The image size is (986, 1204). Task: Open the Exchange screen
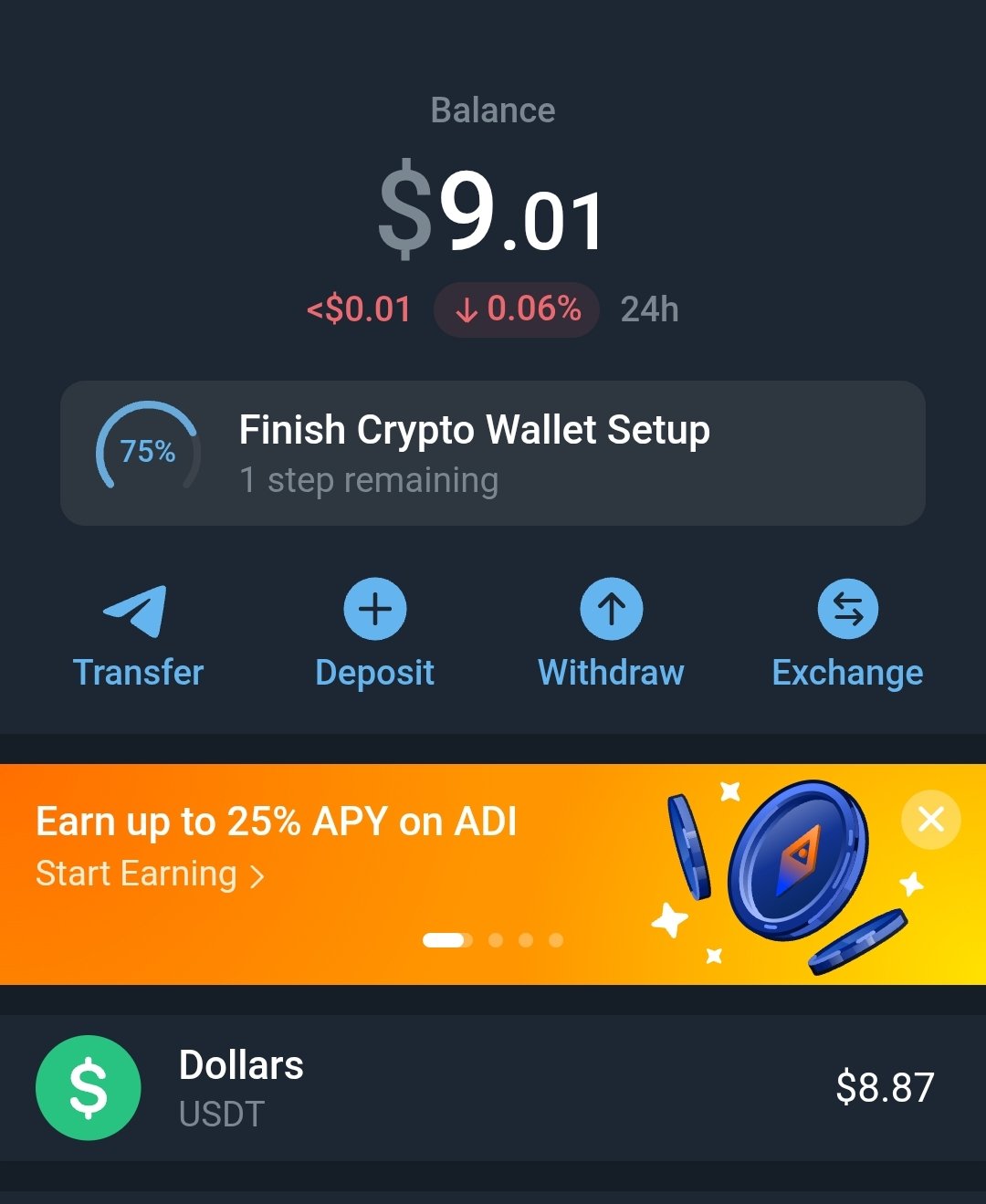tap(847, 635)
